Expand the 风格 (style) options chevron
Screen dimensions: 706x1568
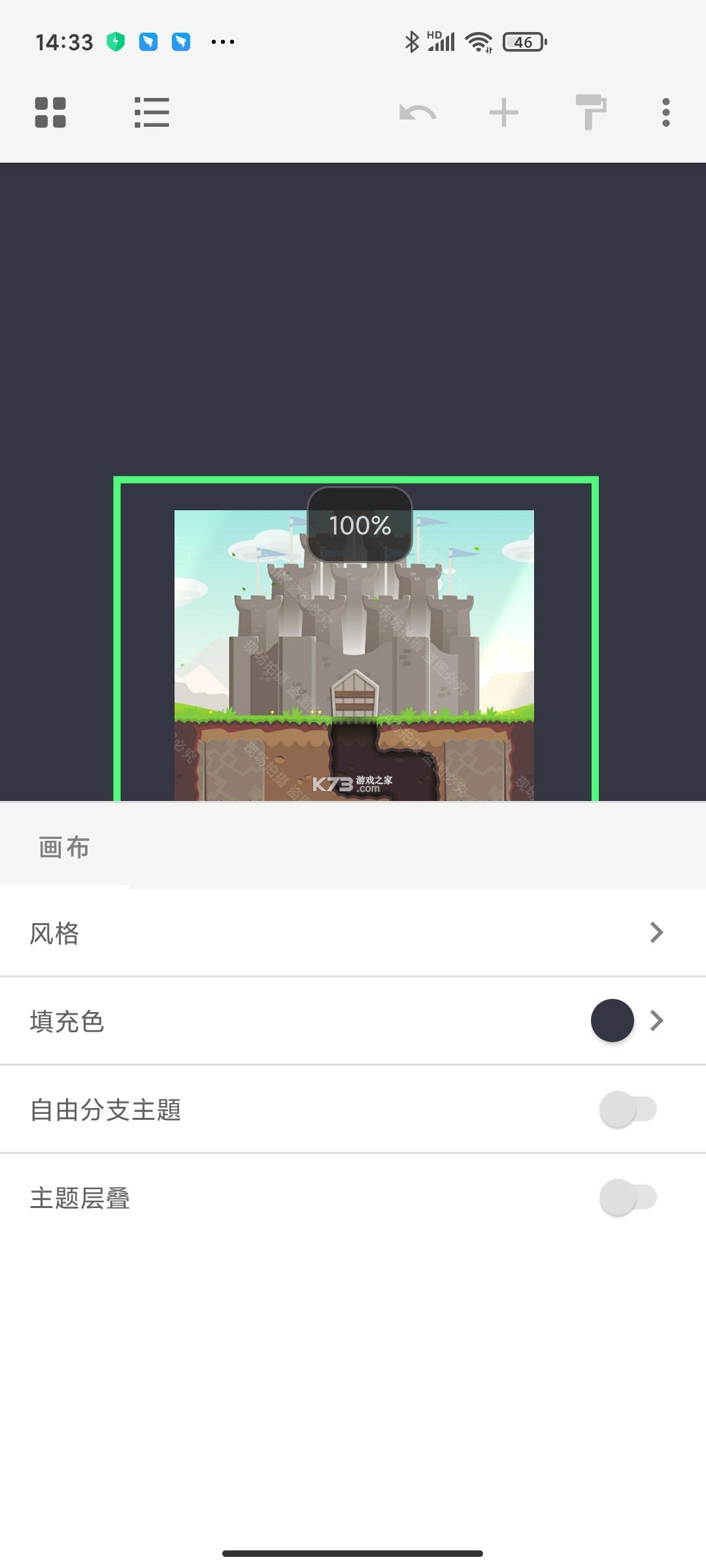[657, 932]
